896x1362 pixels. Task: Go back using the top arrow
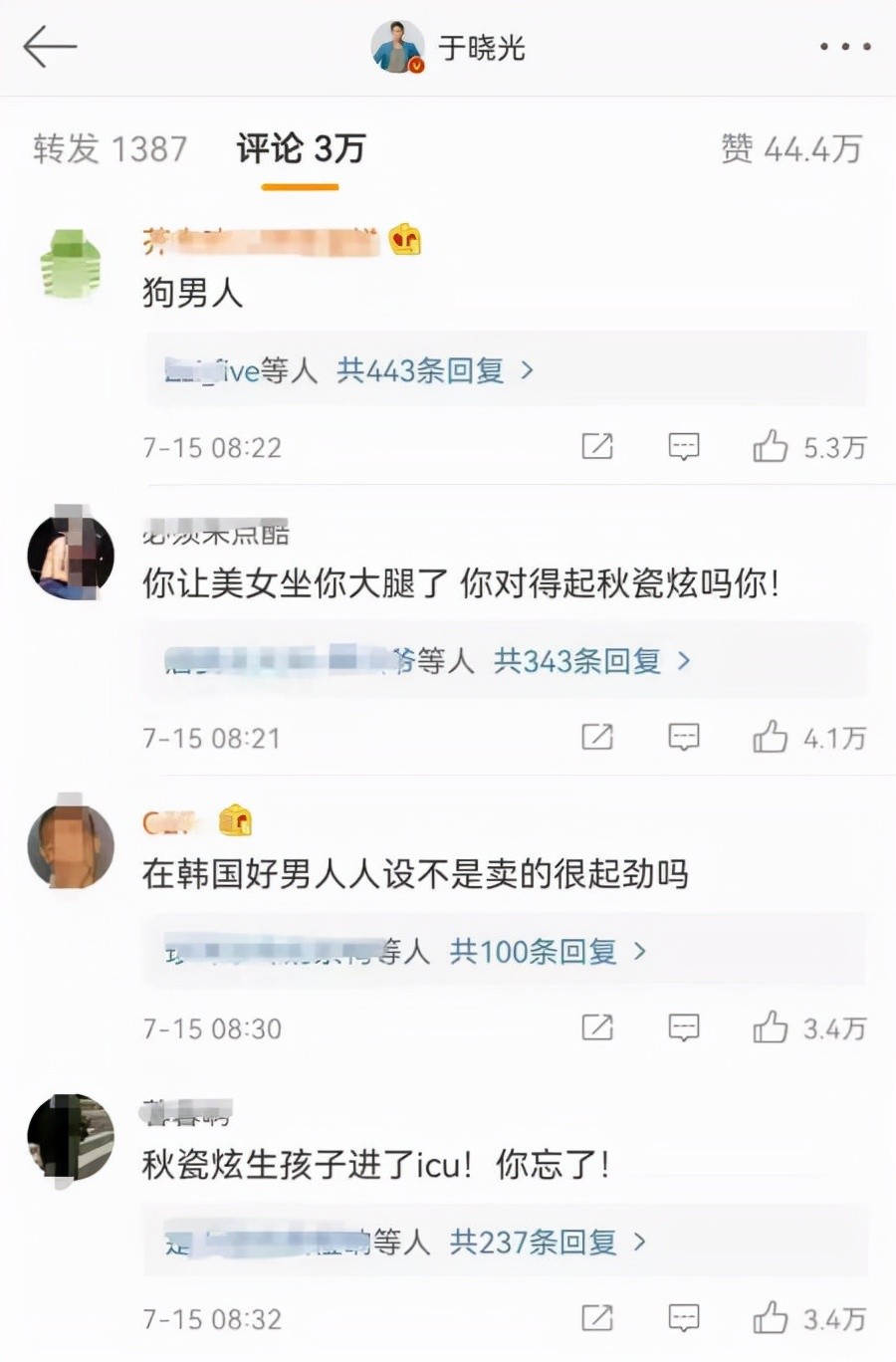click(49, 47)
